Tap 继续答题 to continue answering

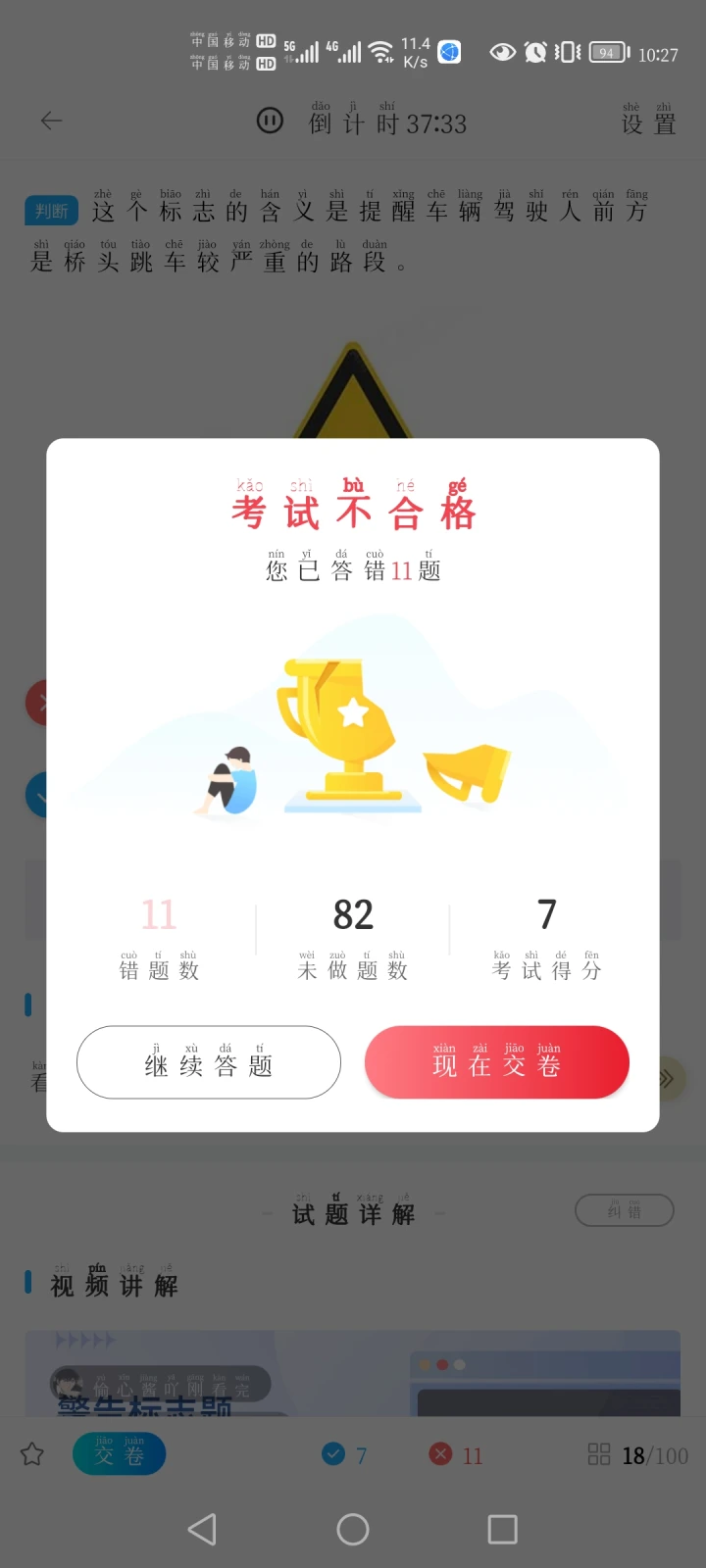pyautogui.click(x=209, y=1062)
